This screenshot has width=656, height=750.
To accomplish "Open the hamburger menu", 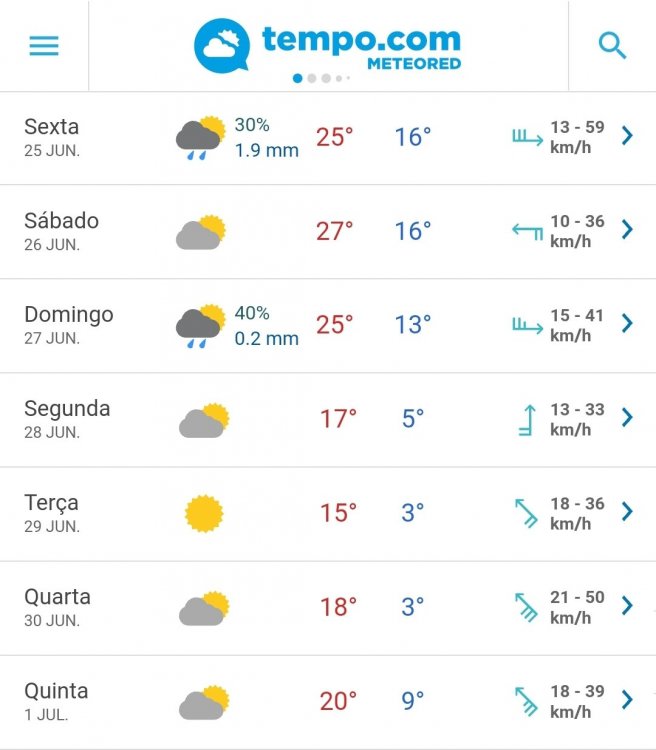I will 44,46.
